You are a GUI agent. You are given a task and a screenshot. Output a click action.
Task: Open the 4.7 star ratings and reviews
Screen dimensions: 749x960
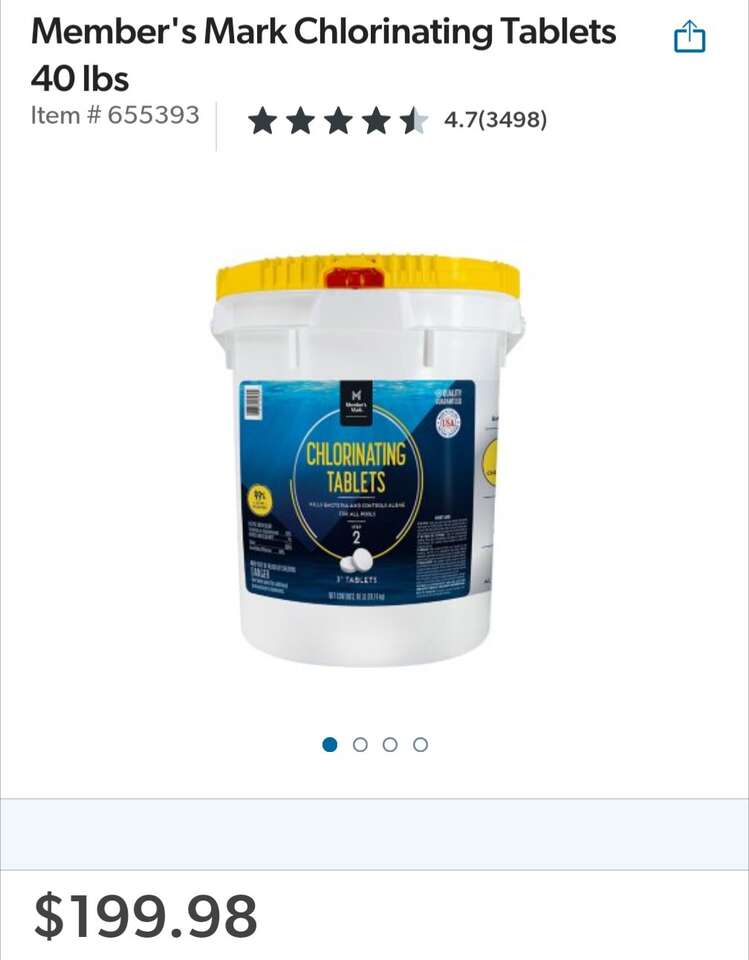397,121
